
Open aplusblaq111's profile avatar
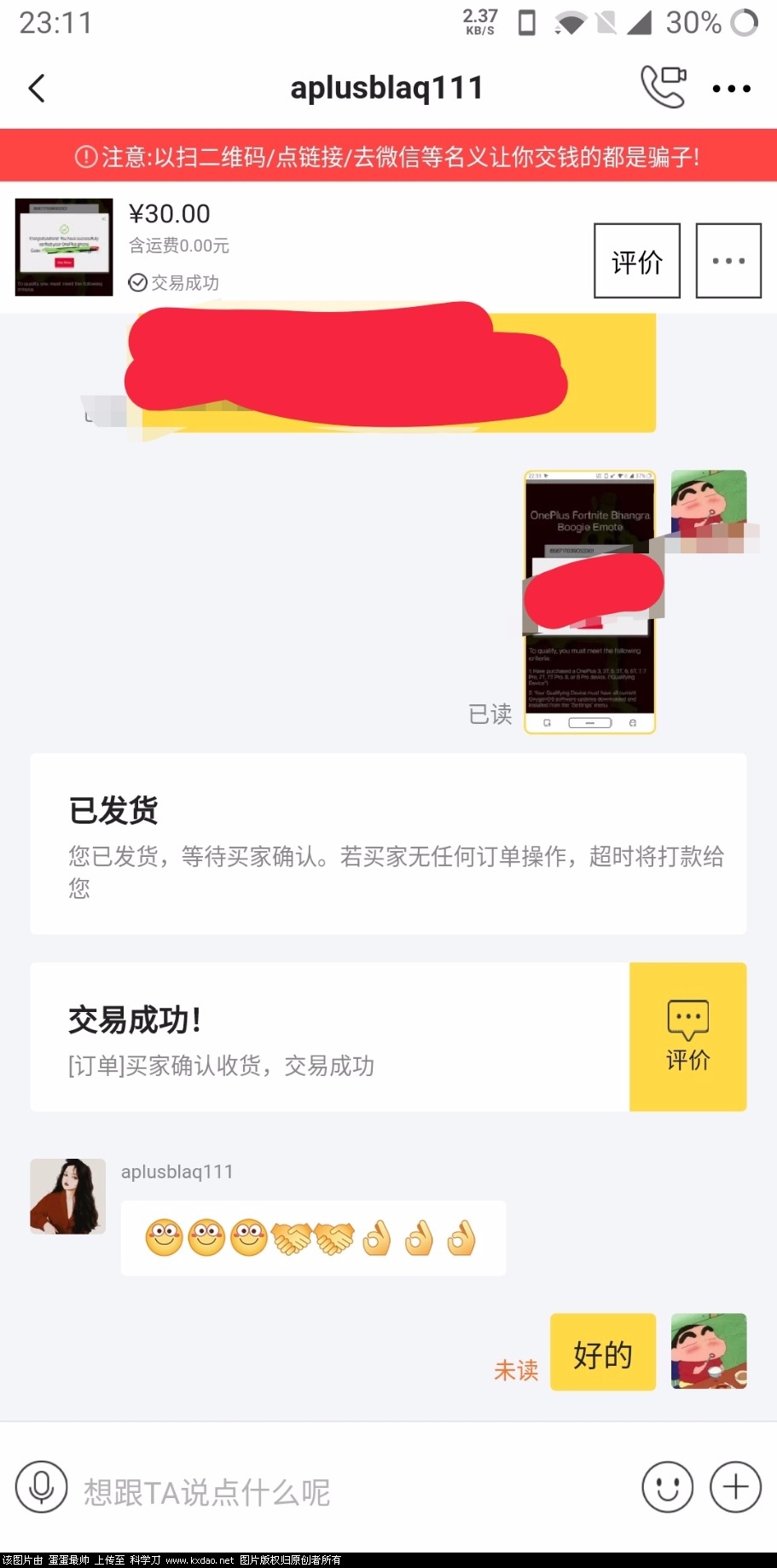pyautogui.click(x=68, y=1196)
